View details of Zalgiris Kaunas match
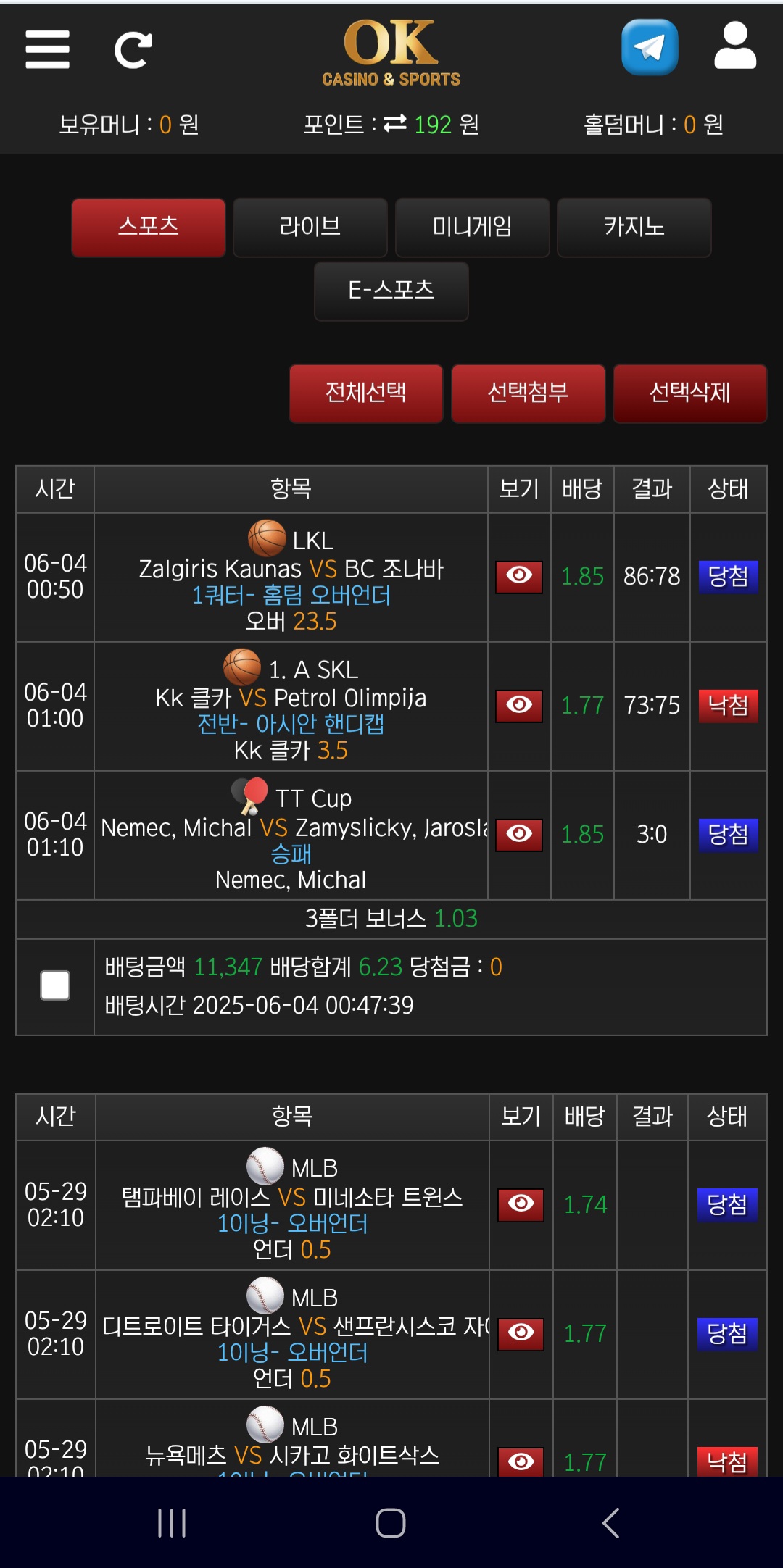783x1568 pixels. 519,577
